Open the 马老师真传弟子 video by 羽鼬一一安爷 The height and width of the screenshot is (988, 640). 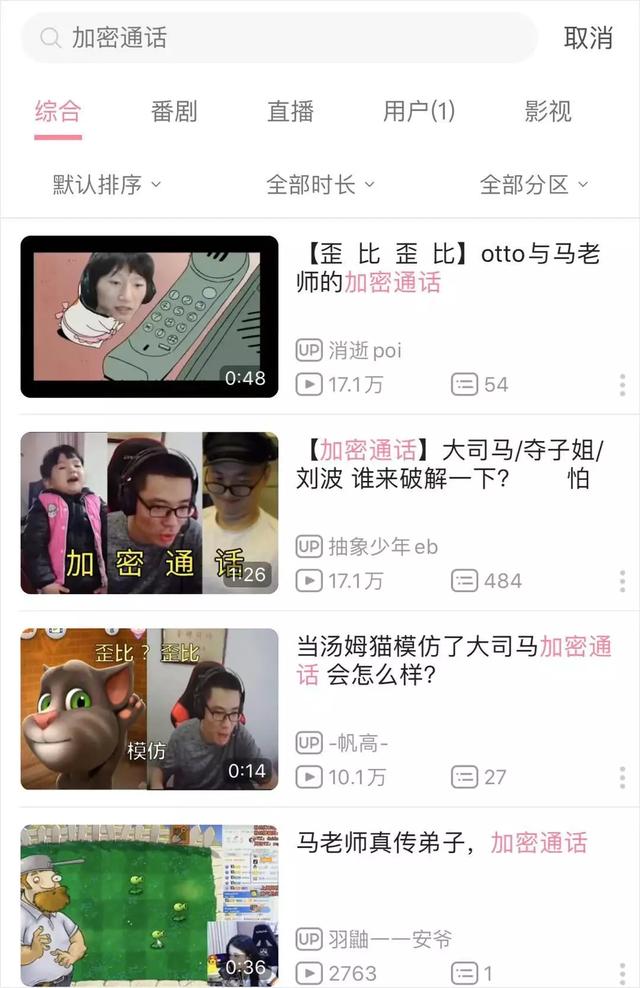(x=150, y=904)
